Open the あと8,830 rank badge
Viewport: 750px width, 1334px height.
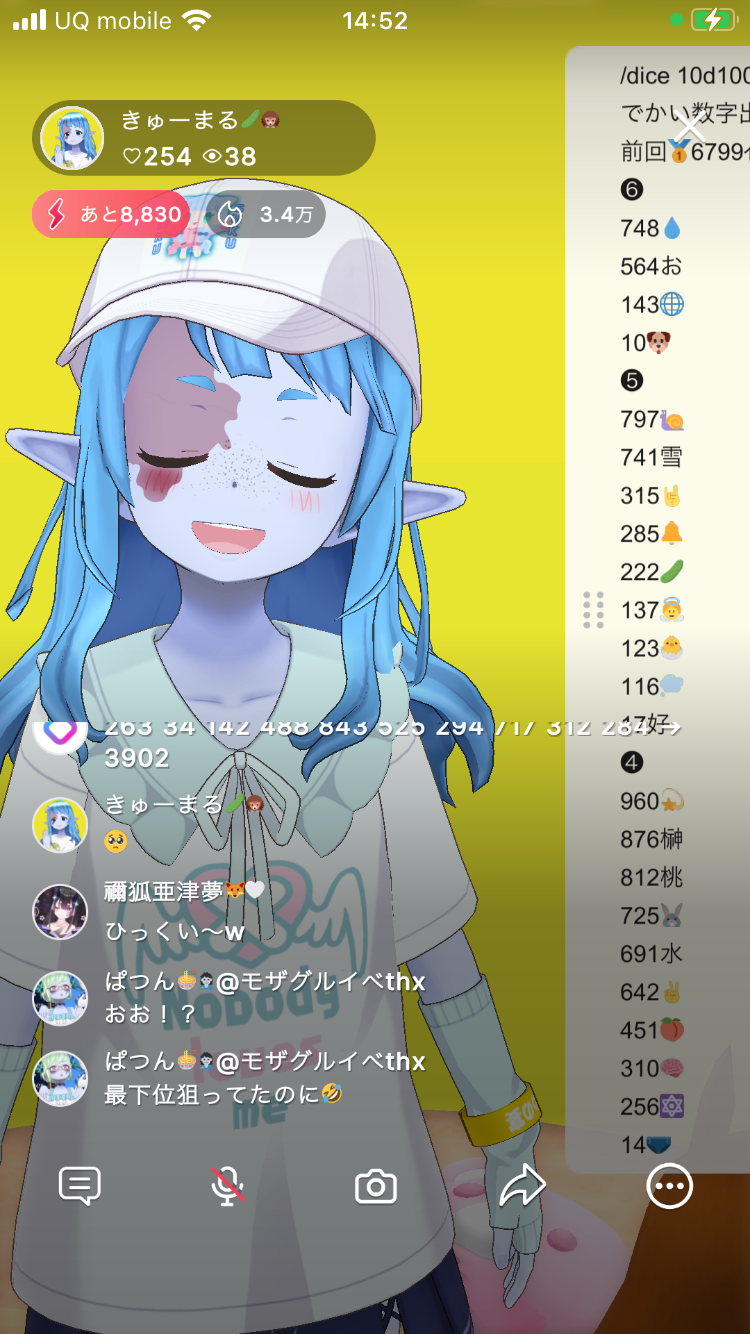[x=112, y=214]
